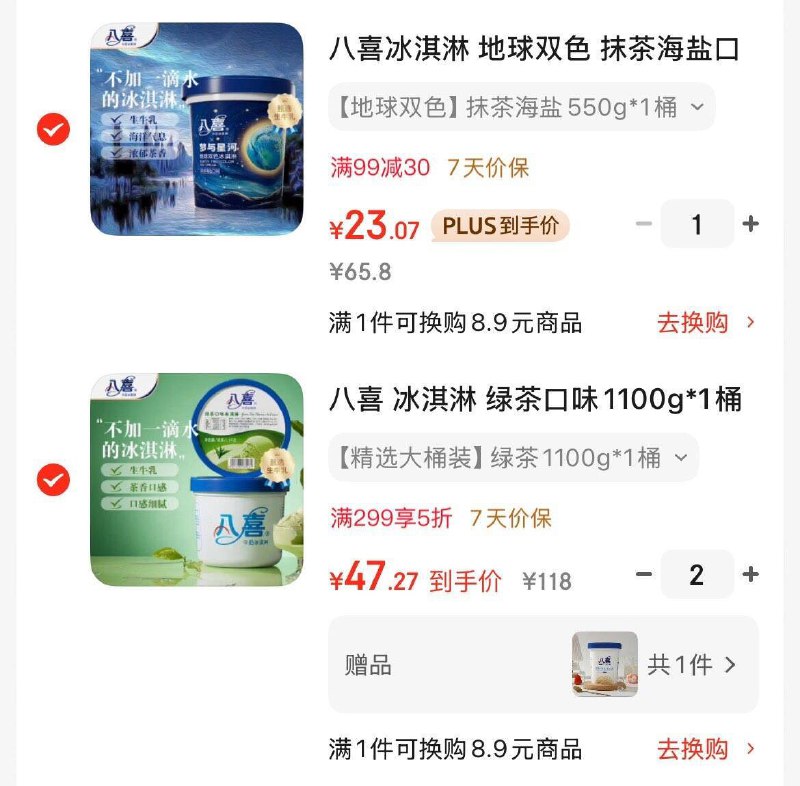The height and width of the screenshot is (786, 800).
Task: Open the 赠品 gift row showing 共1件
Action: coord(543,665)
